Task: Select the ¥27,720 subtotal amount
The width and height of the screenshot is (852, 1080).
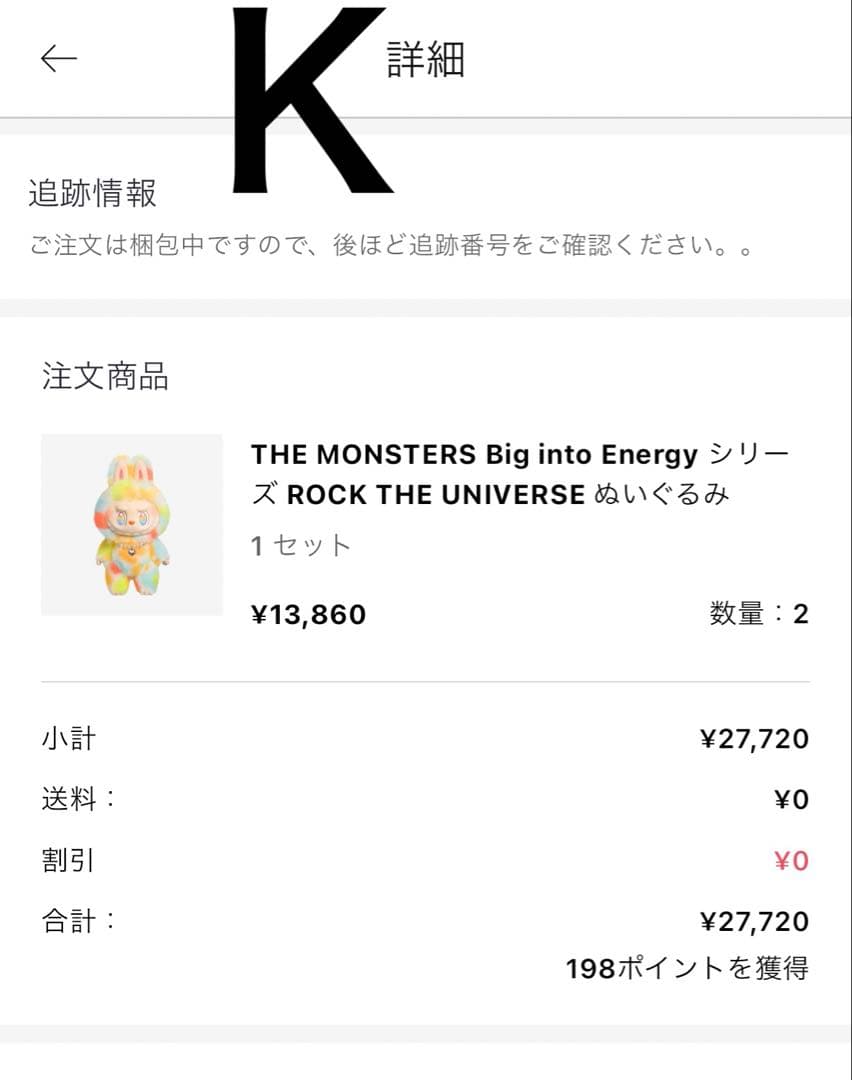Action: tap(757, 740)
